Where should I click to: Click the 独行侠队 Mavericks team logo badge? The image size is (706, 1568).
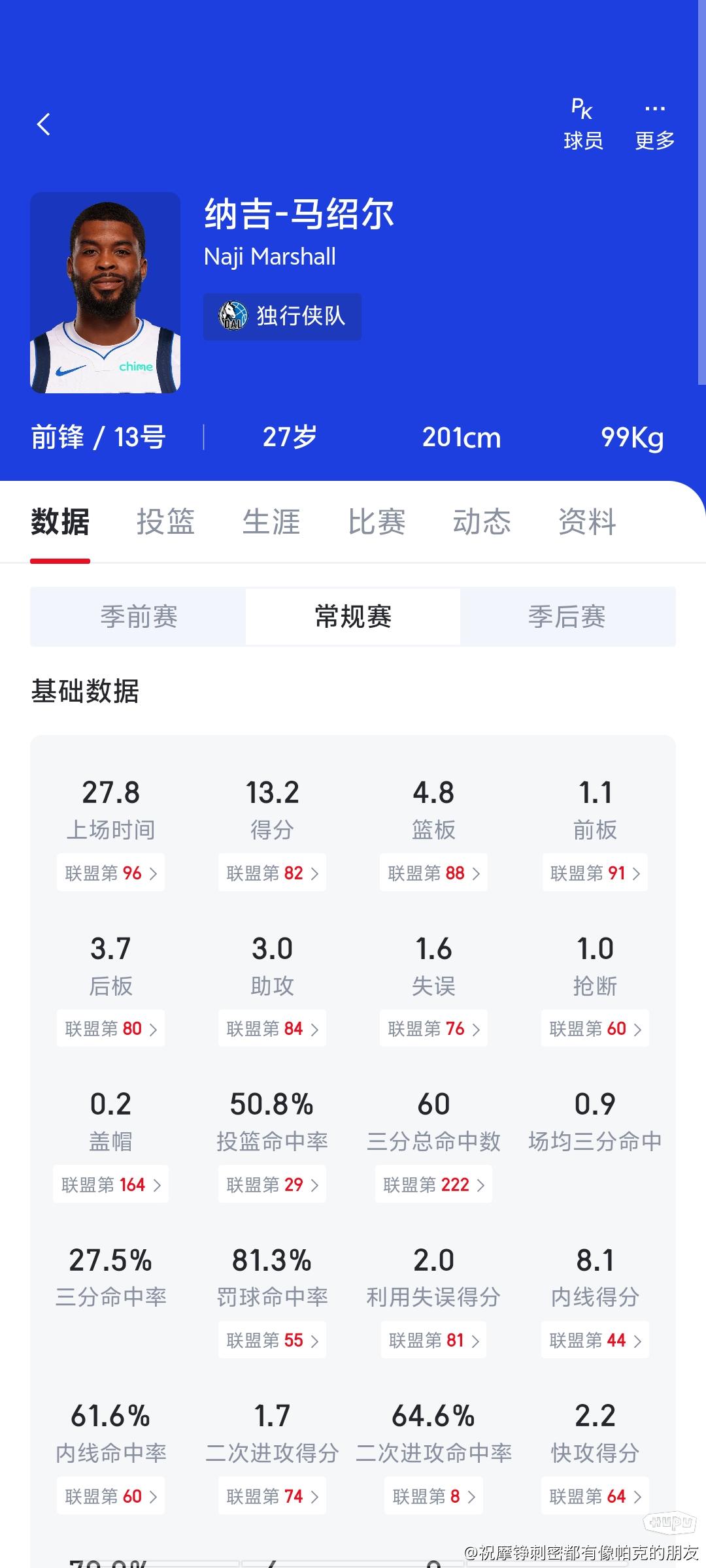[281, 316]
